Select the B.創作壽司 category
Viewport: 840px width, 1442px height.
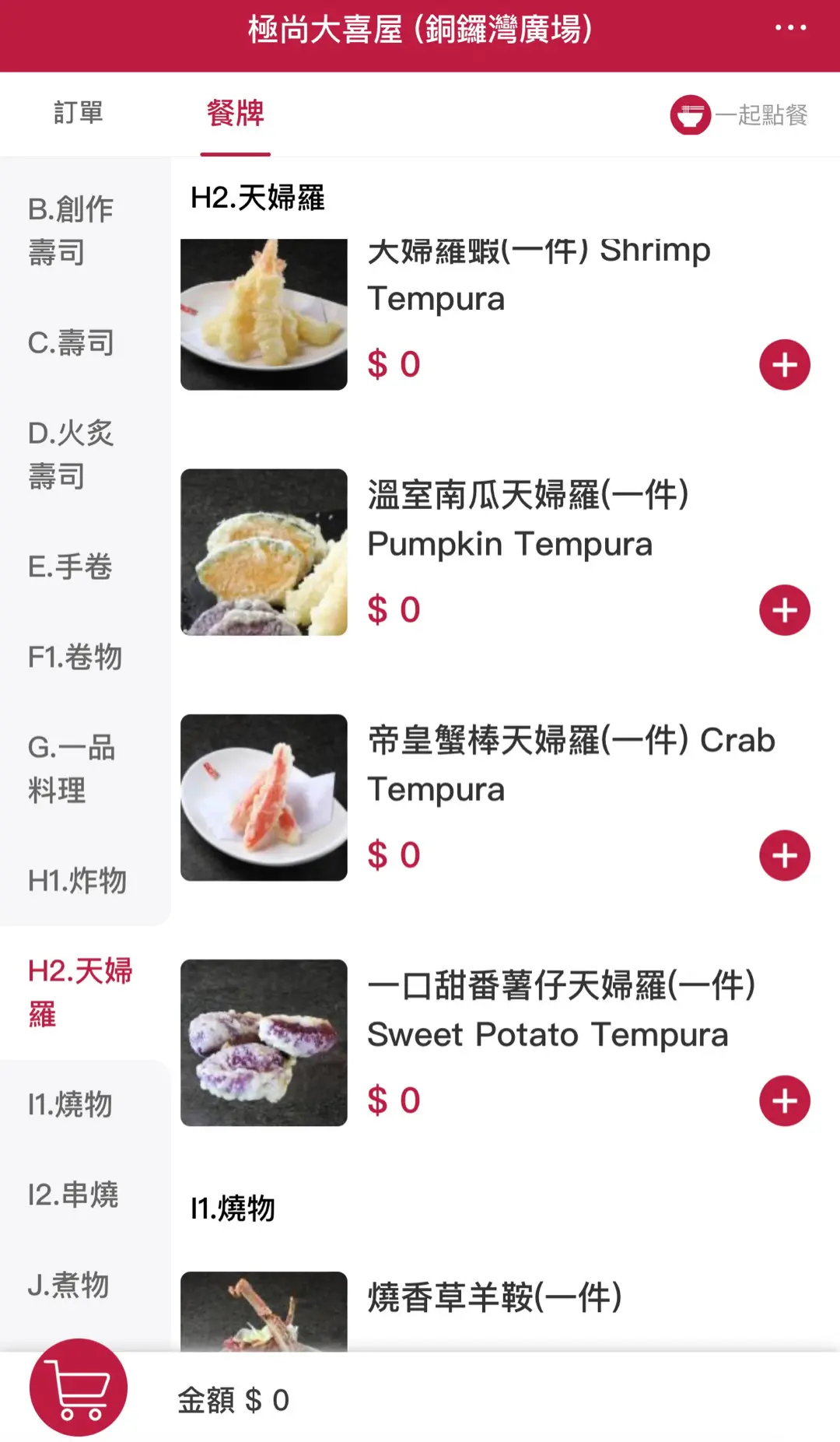[x=72, y=230]
